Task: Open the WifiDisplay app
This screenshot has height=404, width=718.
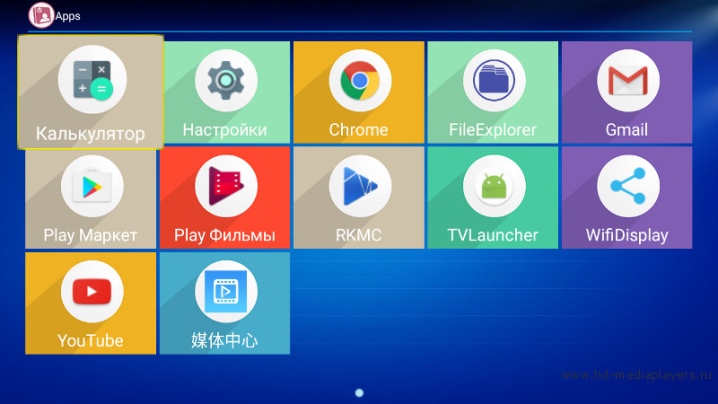Action: point(626,198)
